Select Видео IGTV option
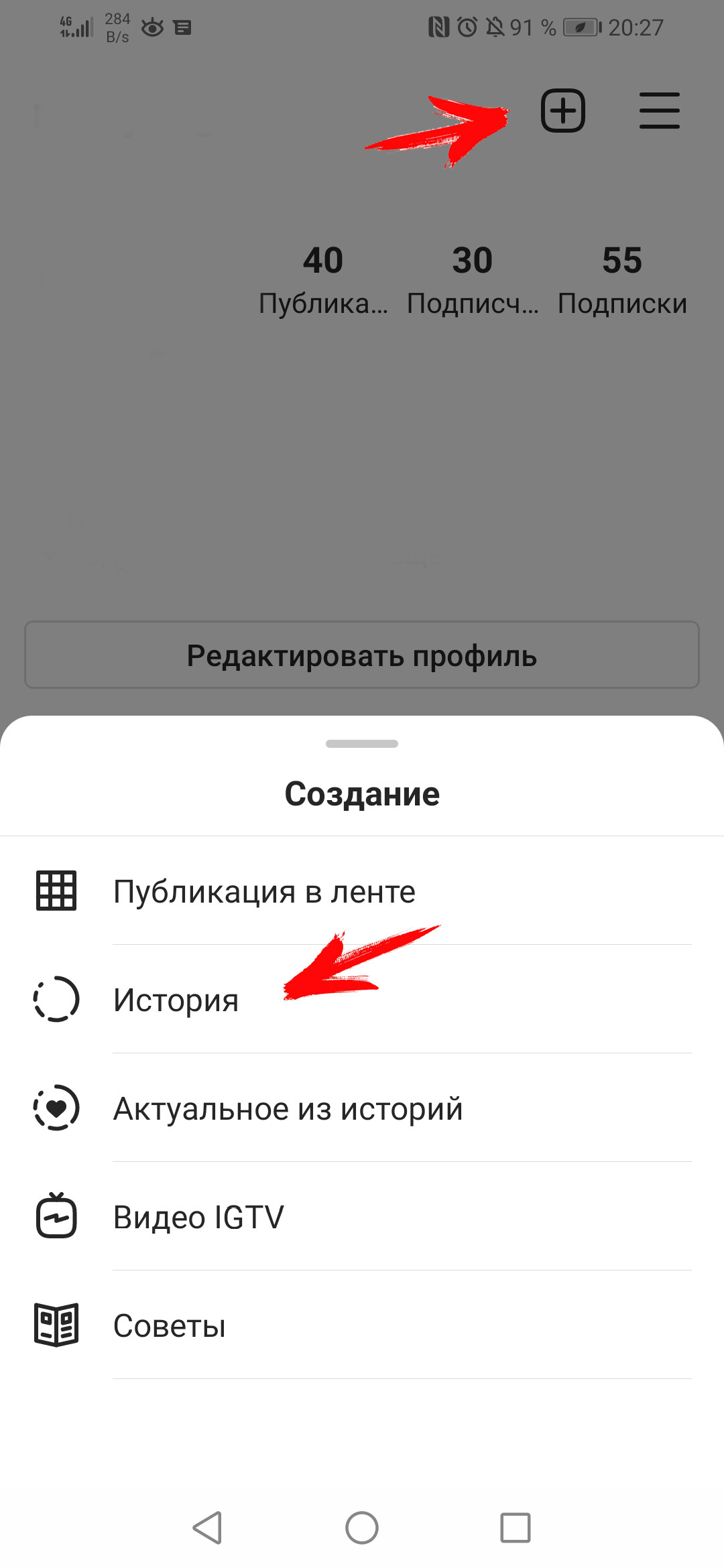724x1568 pixels. (198, 1217)
